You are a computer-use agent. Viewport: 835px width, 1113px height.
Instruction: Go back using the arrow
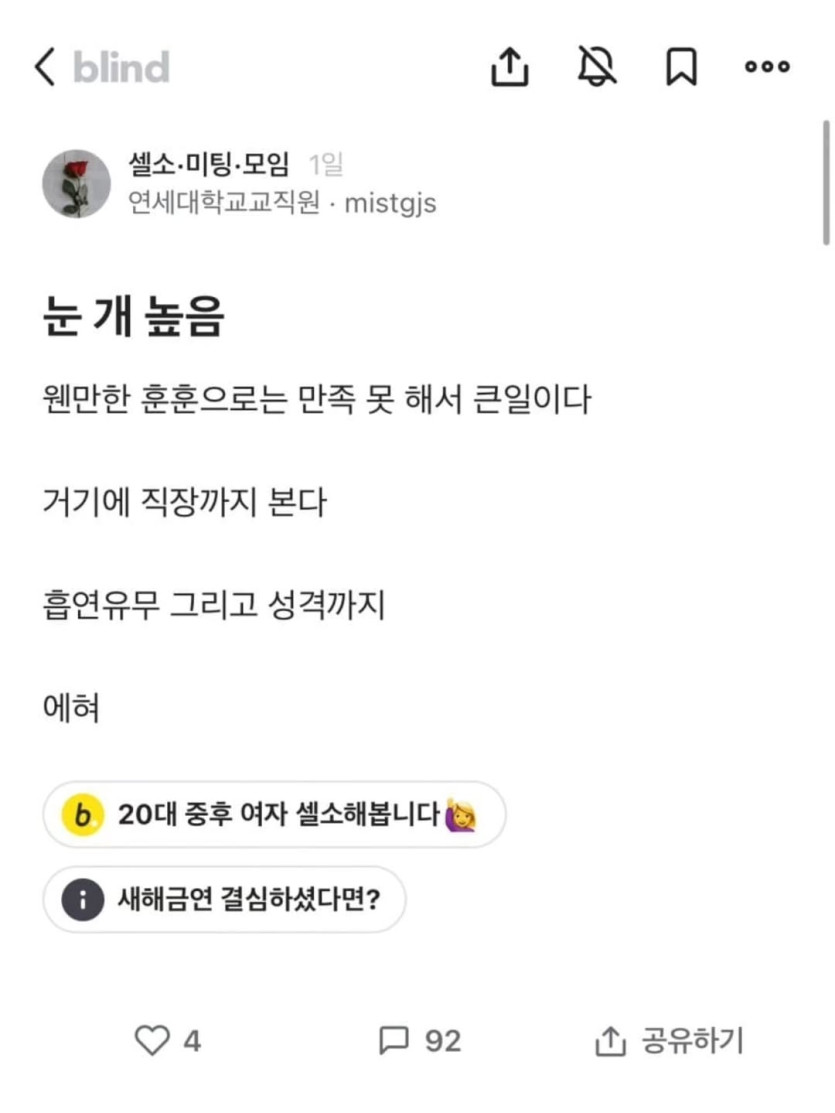point(44,68)
